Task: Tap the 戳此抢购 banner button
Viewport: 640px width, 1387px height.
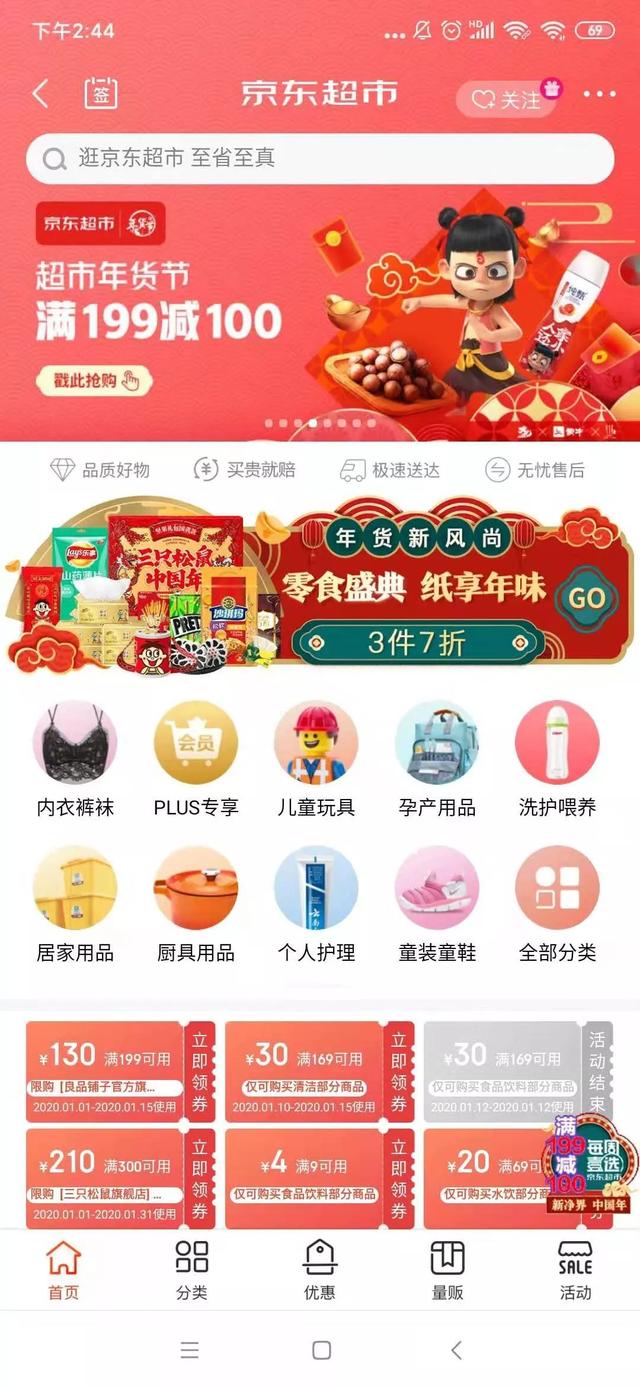Action: 94,380
